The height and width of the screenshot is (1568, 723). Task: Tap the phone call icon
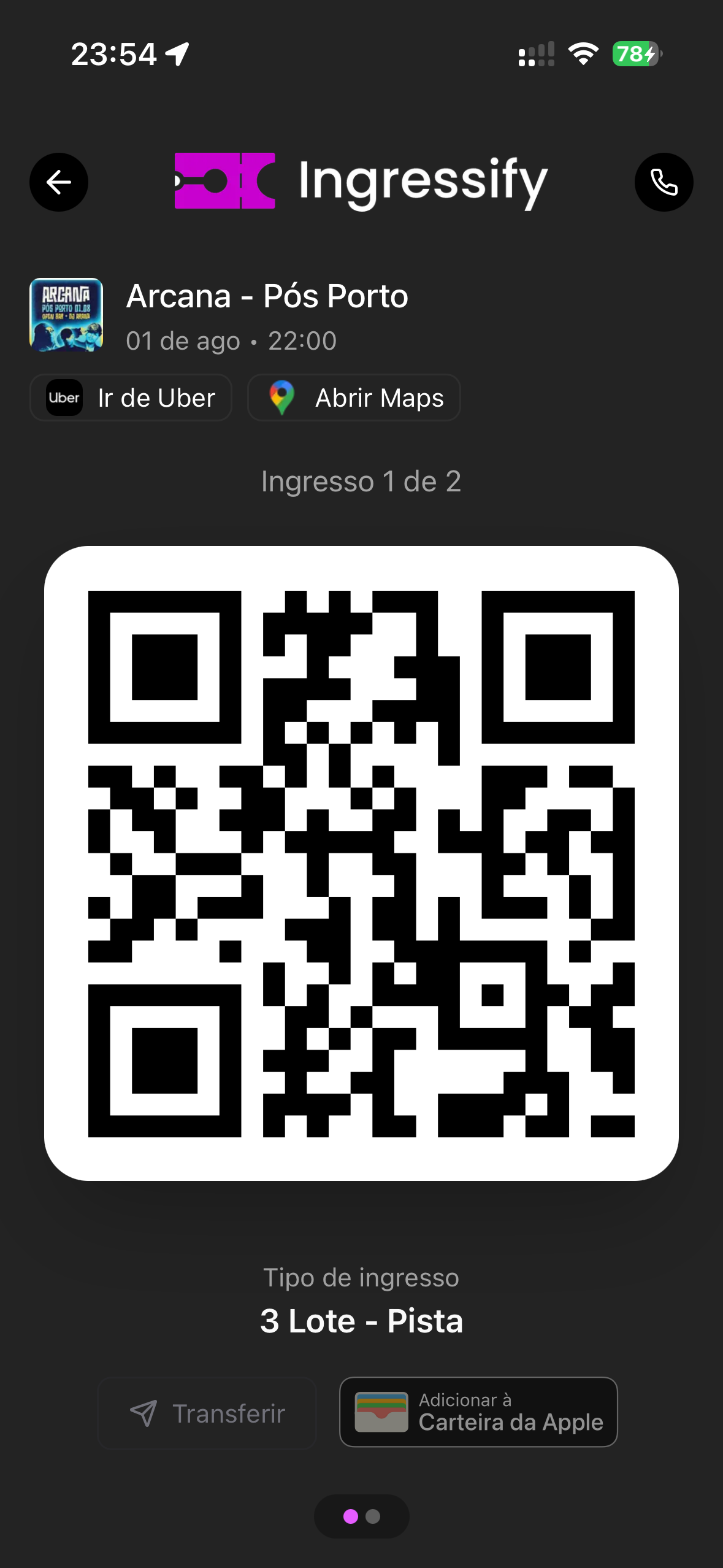(x=664, y=182)
